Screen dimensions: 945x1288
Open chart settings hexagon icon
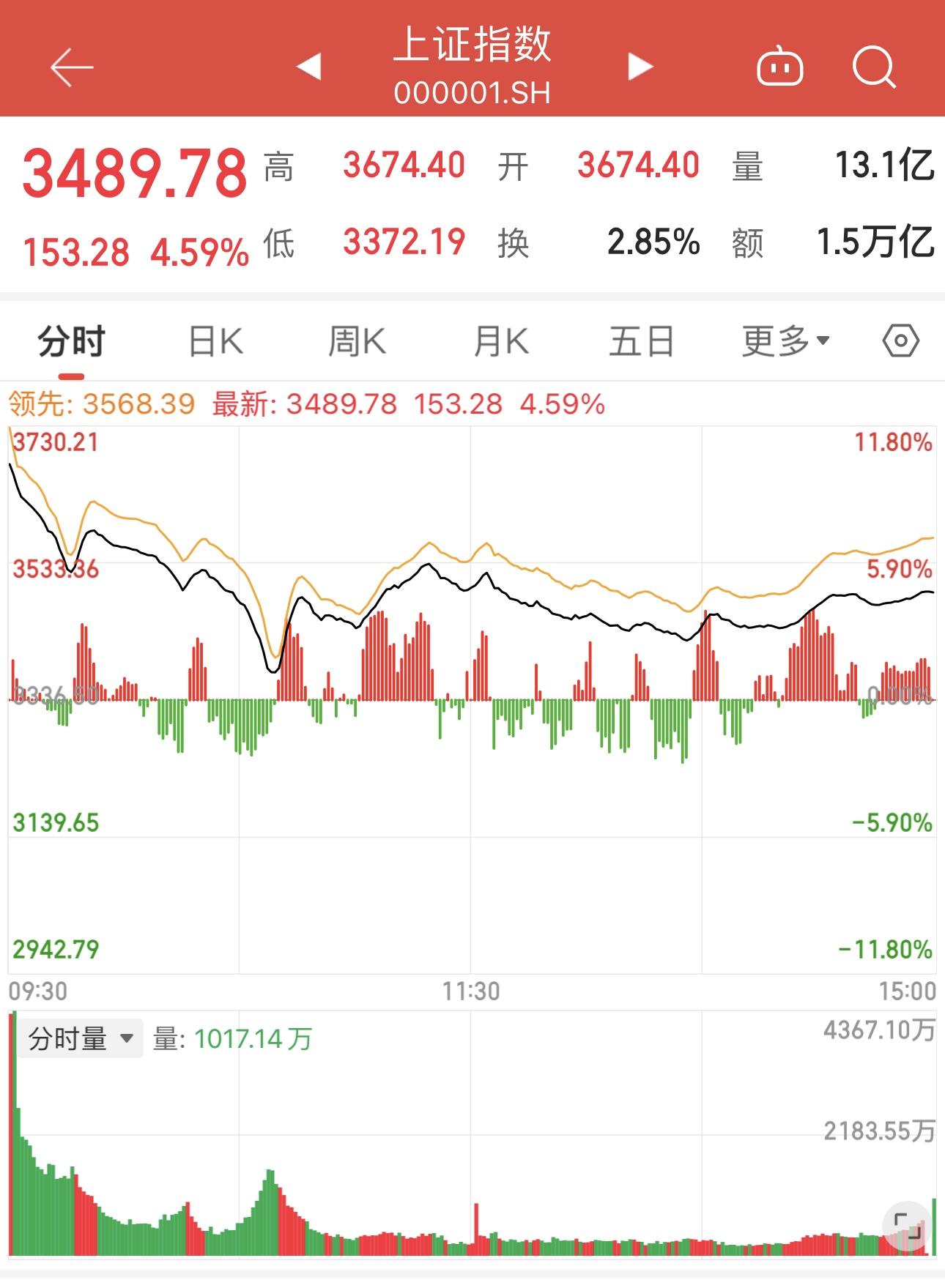point(900,341)
